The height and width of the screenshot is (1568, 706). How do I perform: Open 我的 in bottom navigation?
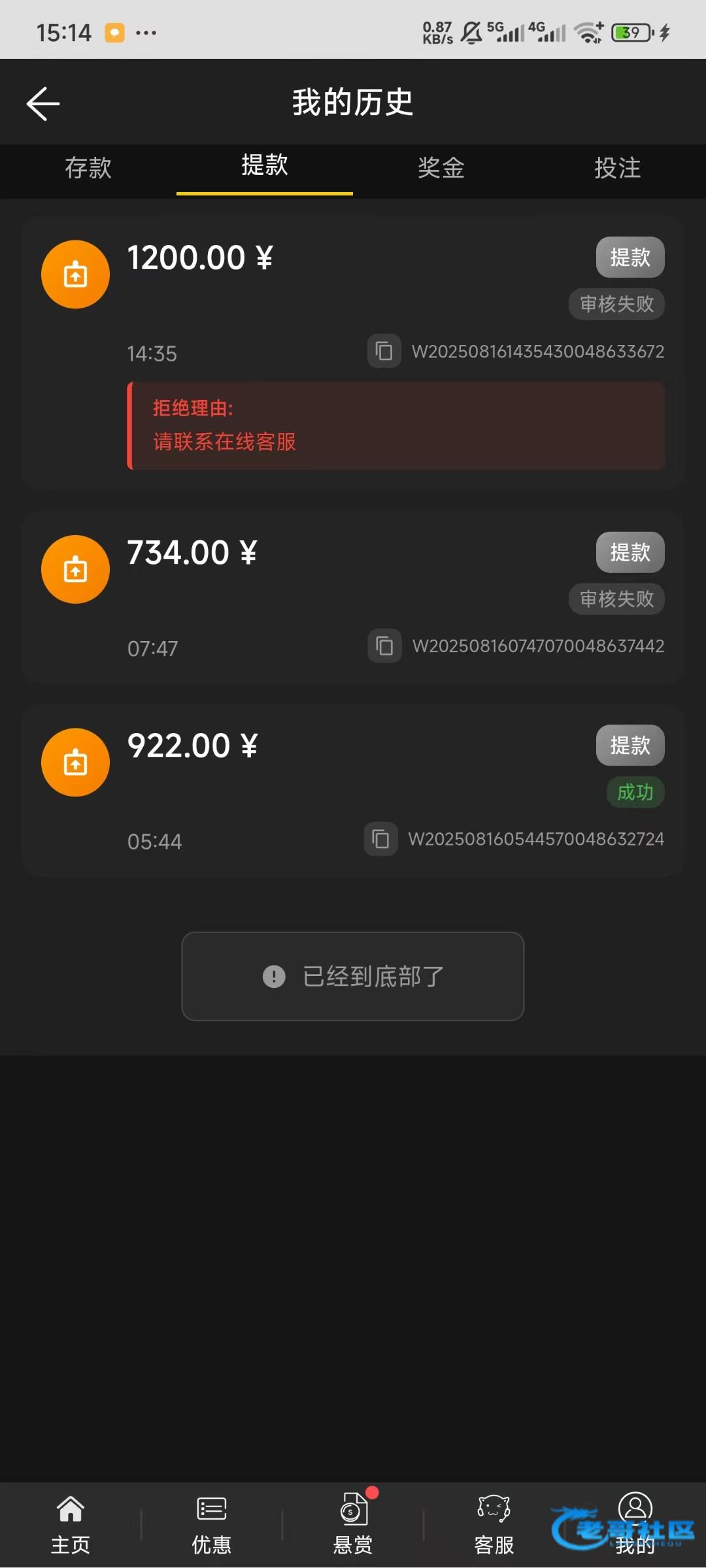[x=635, y=1525]
